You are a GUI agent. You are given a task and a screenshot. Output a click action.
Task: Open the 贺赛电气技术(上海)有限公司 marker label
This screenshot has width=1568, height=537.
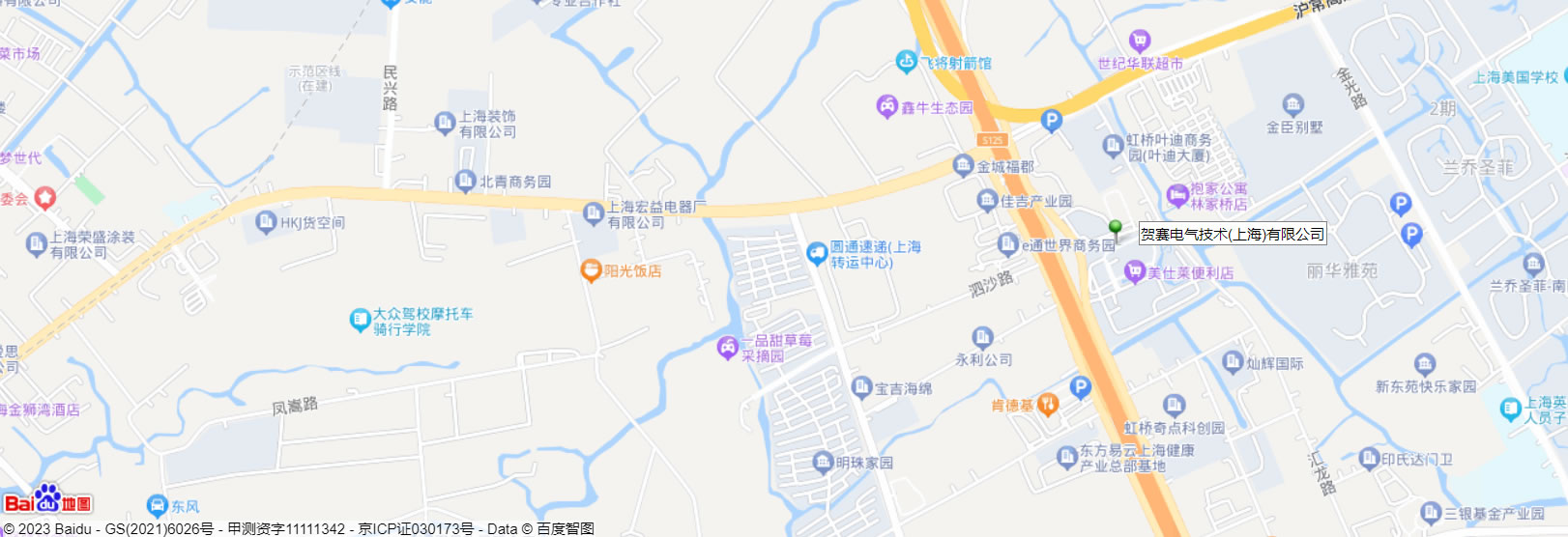(x=1232, y=234)
